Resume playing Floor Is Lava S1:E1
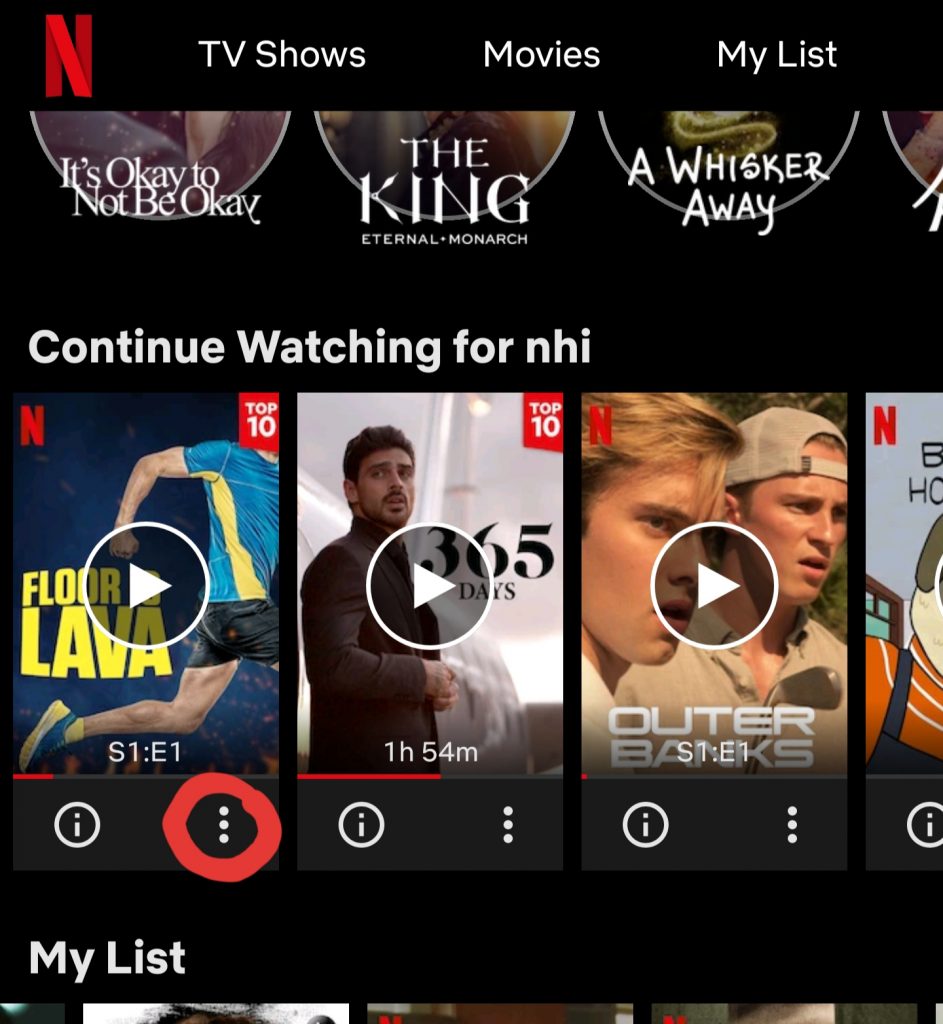The width and height of the screenshot is (943, 1024). coord(146,586)
